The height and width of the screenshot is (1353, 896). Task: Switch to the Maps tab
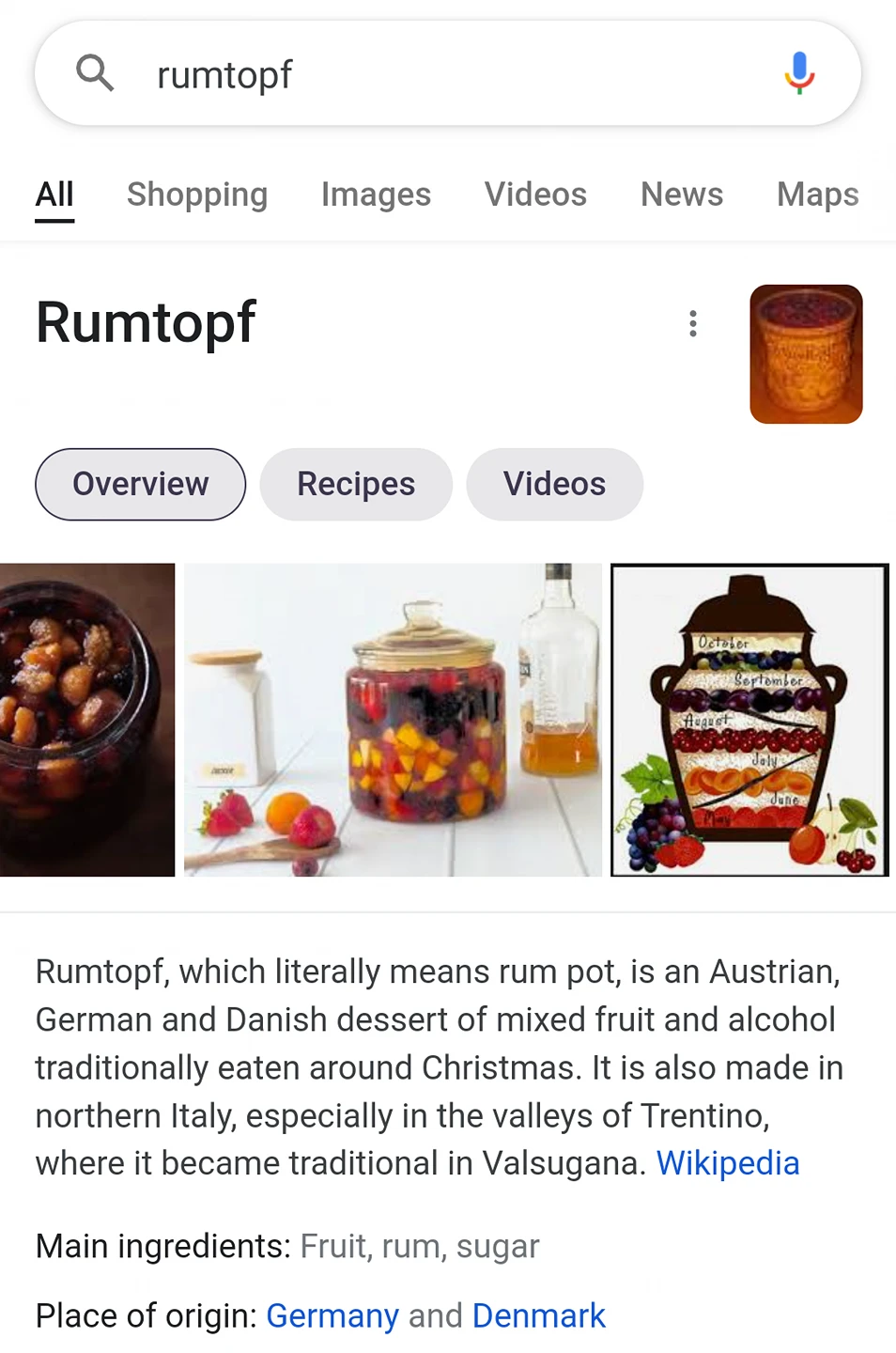(x=817, y=194)
